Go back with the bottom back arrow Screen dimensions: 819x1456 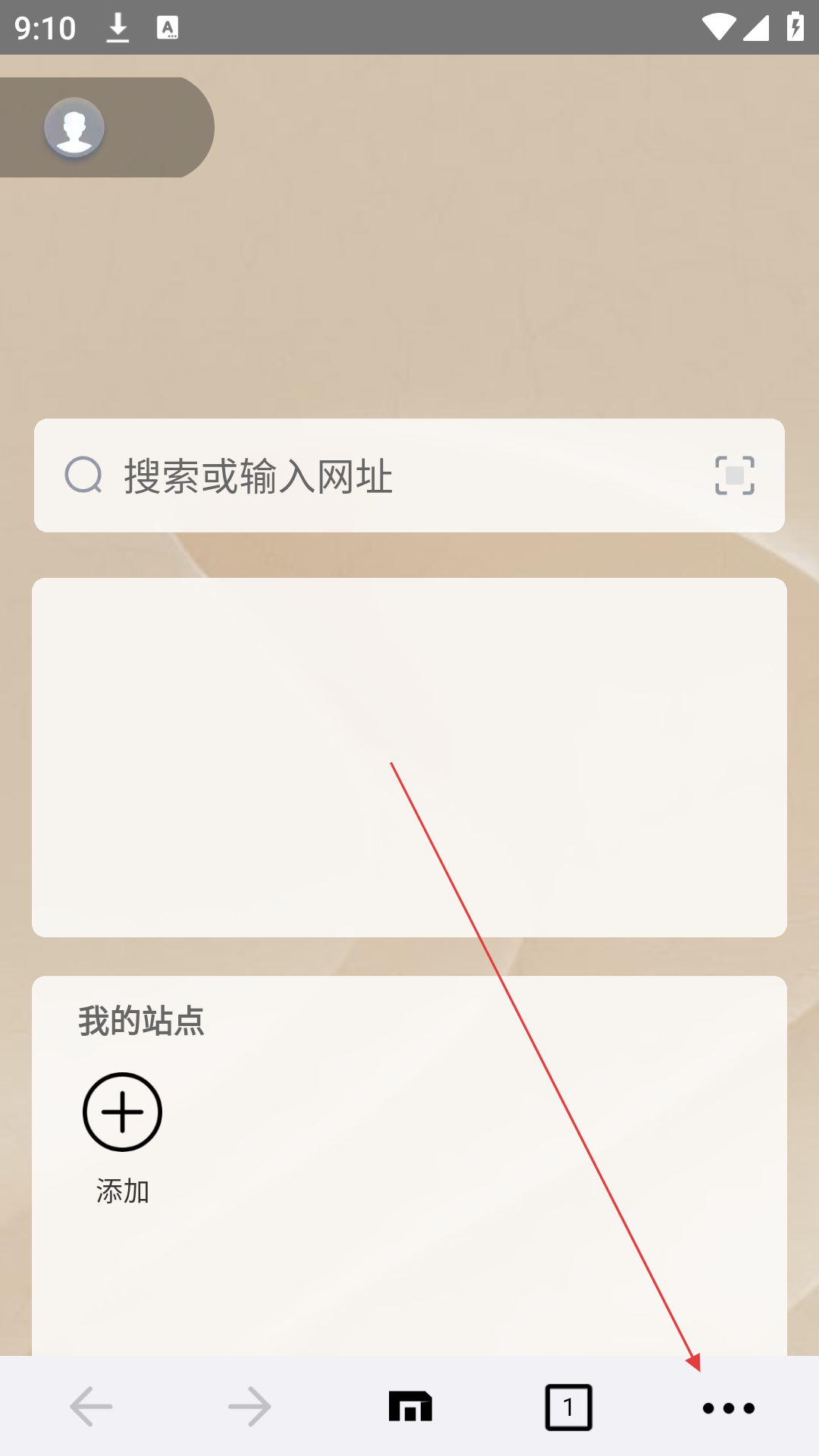(x=91, y=1407)
